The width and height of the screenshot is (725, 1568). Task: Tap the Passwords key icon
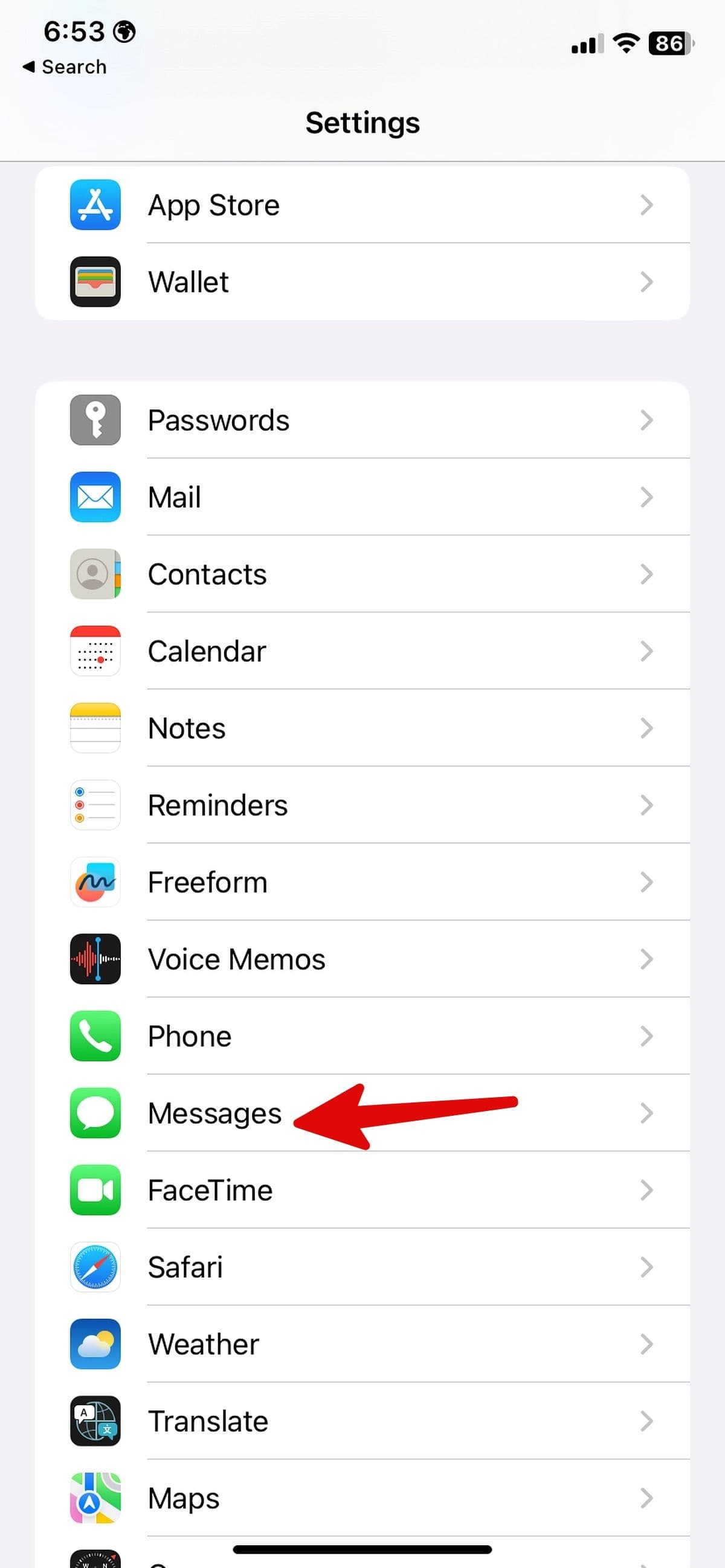(x=95, y=420)
